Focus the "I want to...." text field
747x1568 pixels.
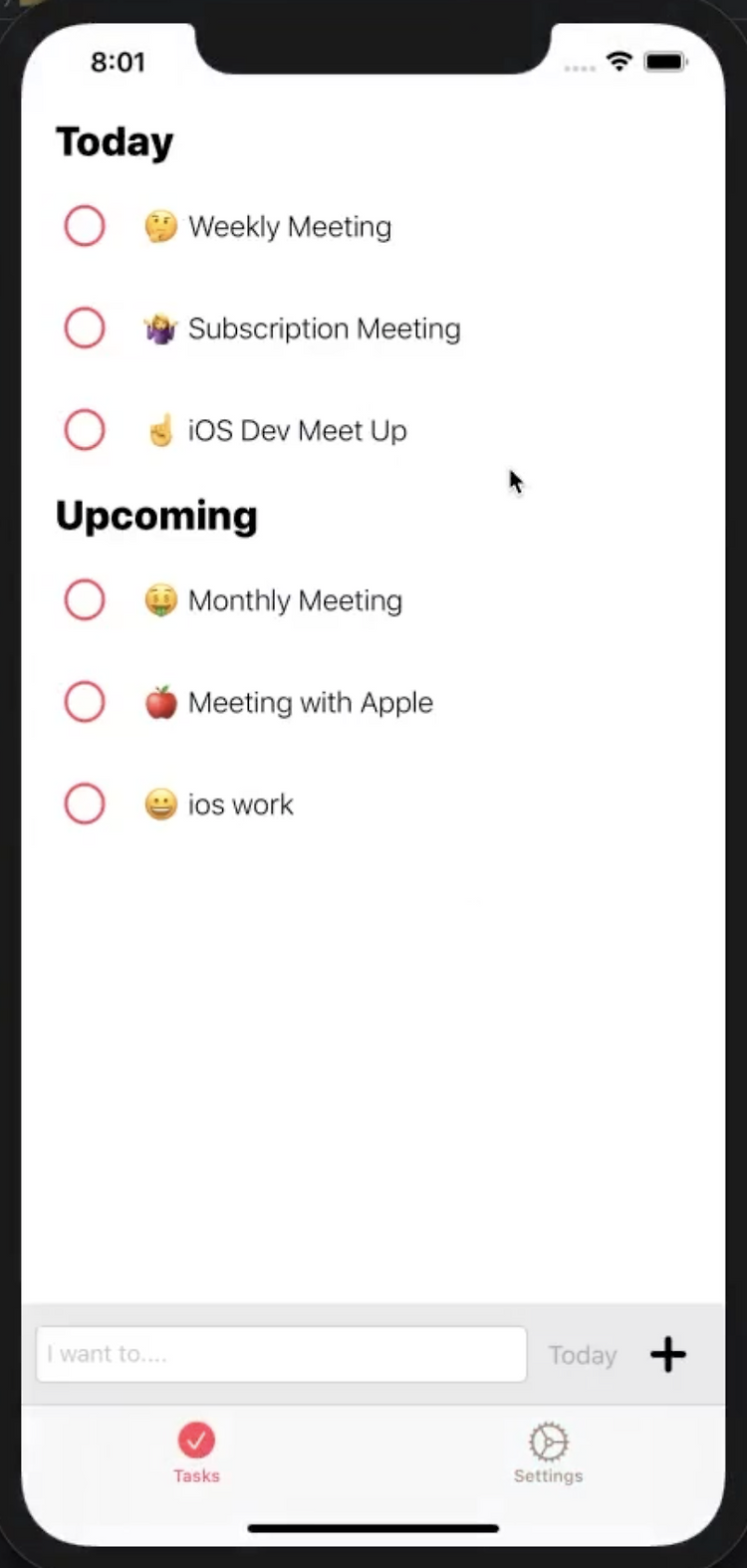281,1354
